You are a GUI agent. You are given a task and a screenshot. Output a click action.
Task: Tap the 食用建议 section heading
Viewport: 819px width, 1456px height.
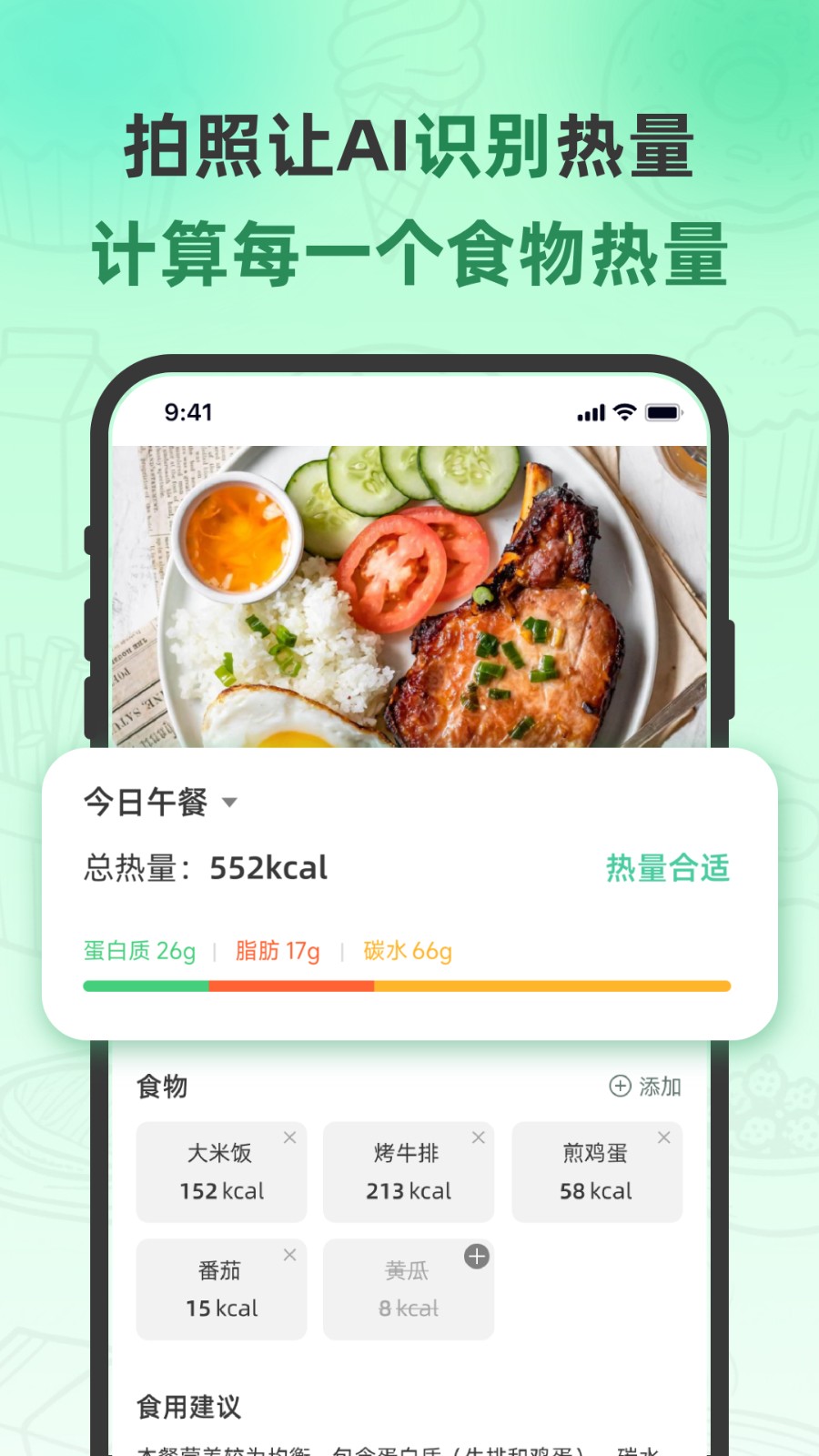(x=188, y=1407)
